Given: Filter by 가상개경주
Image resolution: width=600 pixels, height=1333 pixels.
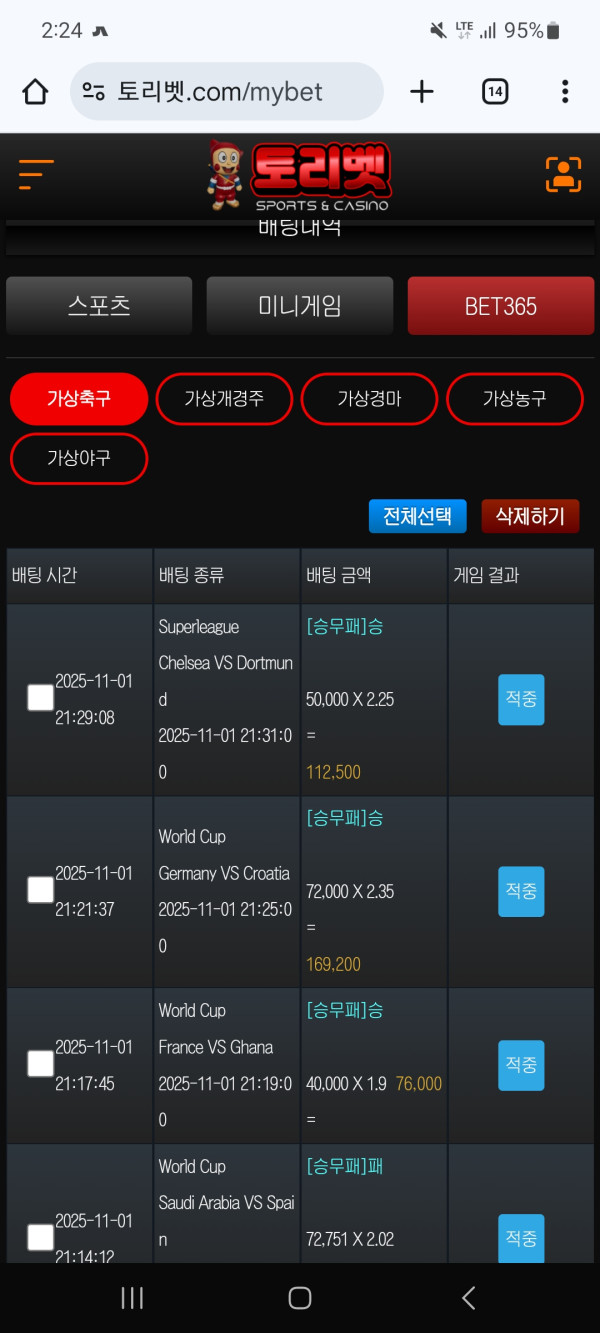Looking at the screenshot, I should pos(224,399).
